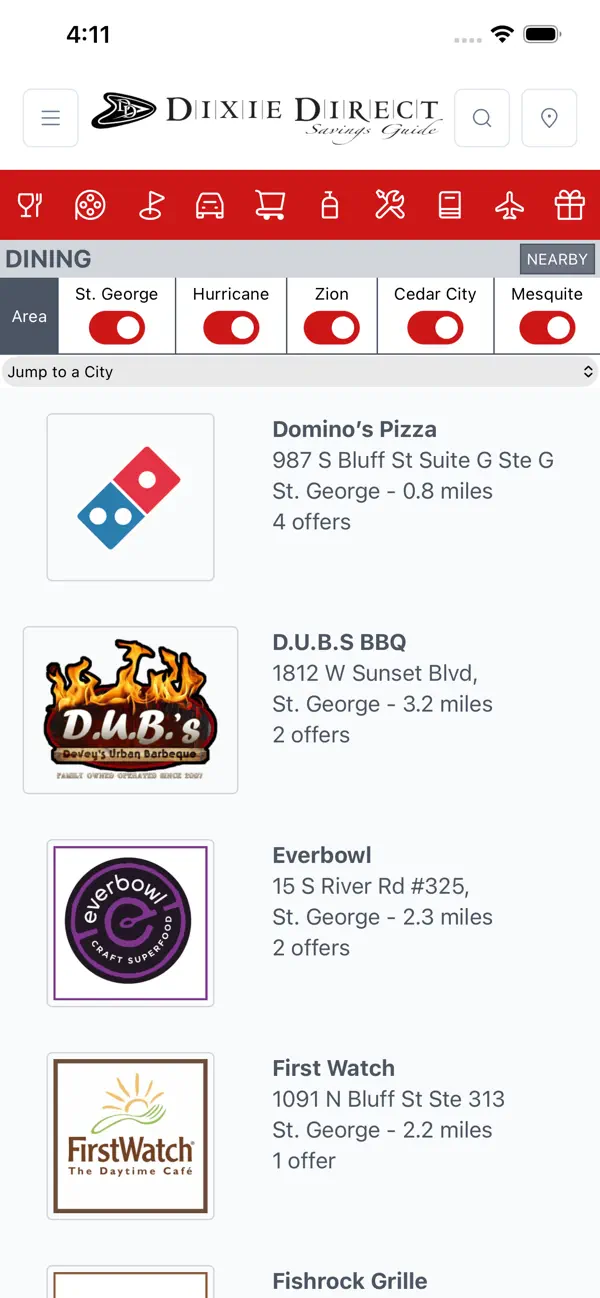Expand the Jump to a City dropdown

coord(300,372)
